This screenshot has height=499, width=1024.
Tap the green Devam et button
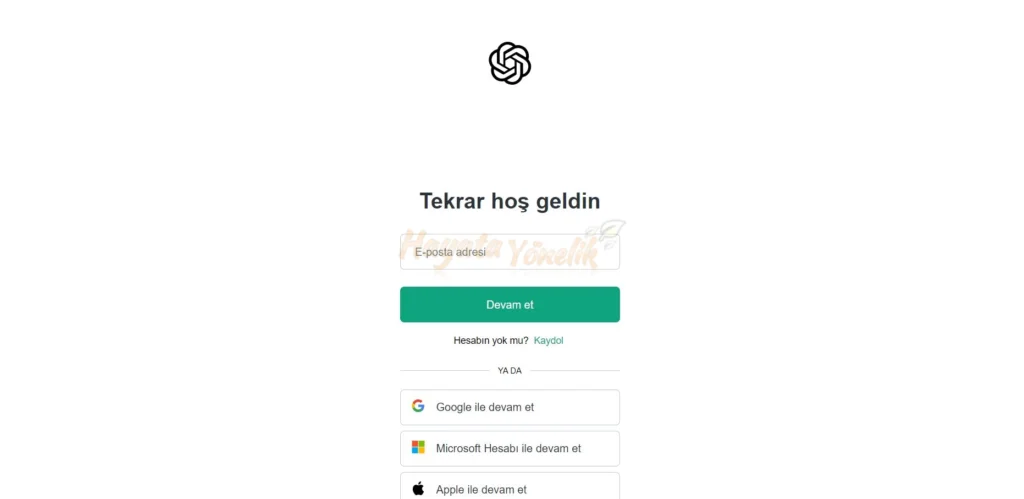(x=509, y=304)
